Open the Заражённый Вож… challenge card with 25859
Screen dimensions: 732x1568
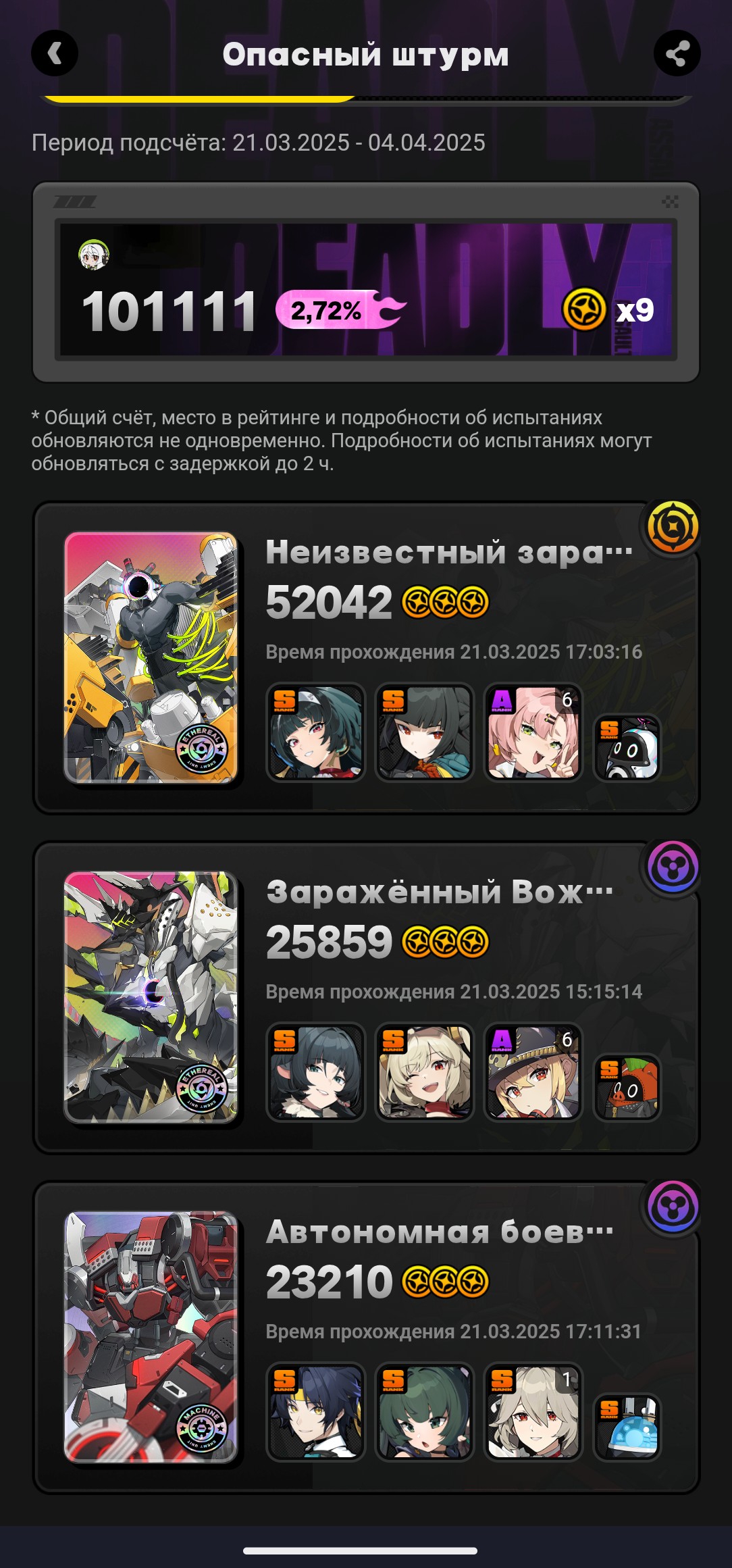point(366,997)
